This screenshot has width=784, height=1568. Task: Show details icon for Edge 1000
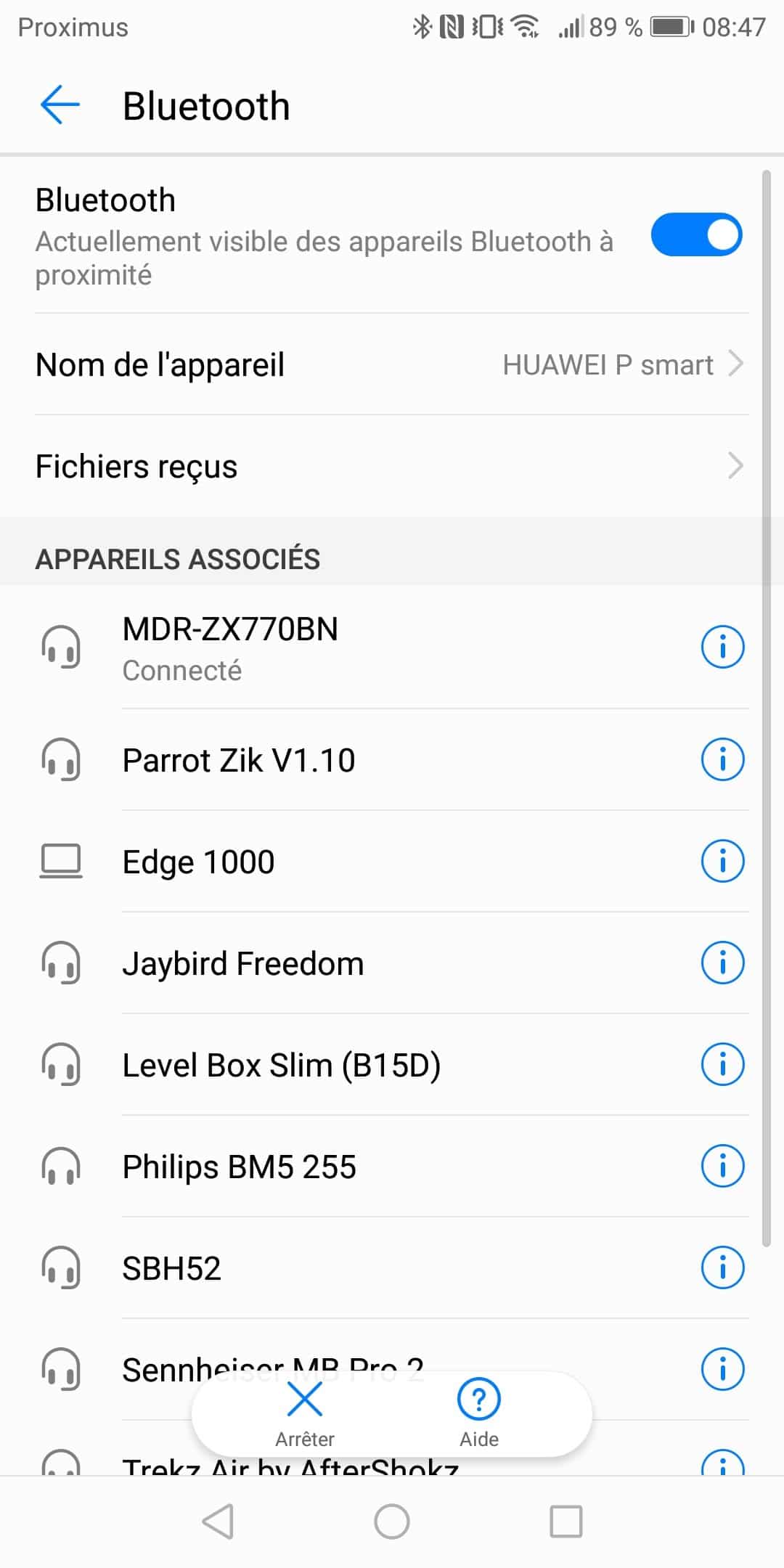tap(722, 861)
